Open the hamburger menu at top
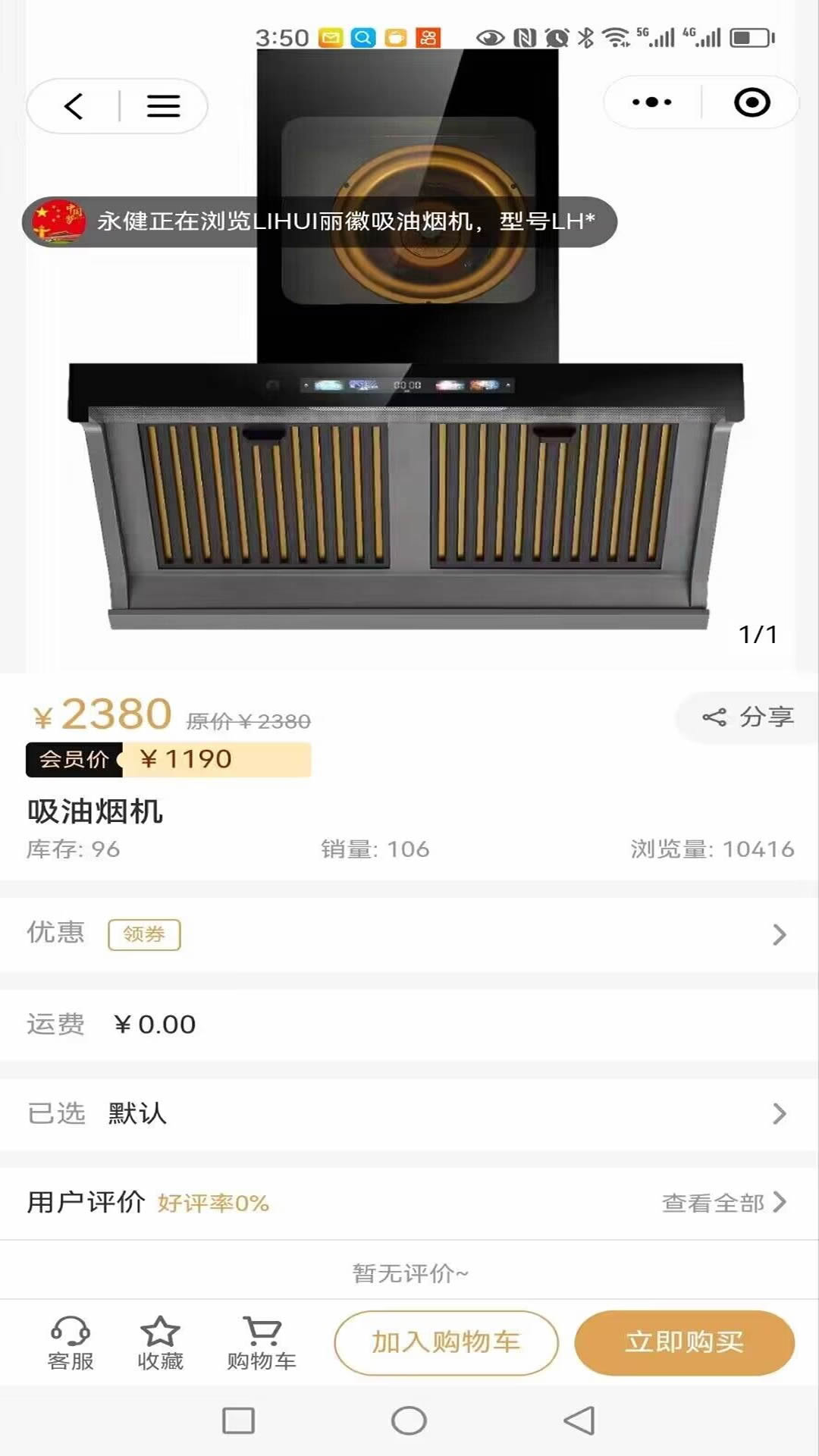This screenshot has height=1456, width=819. pos(163,106)
